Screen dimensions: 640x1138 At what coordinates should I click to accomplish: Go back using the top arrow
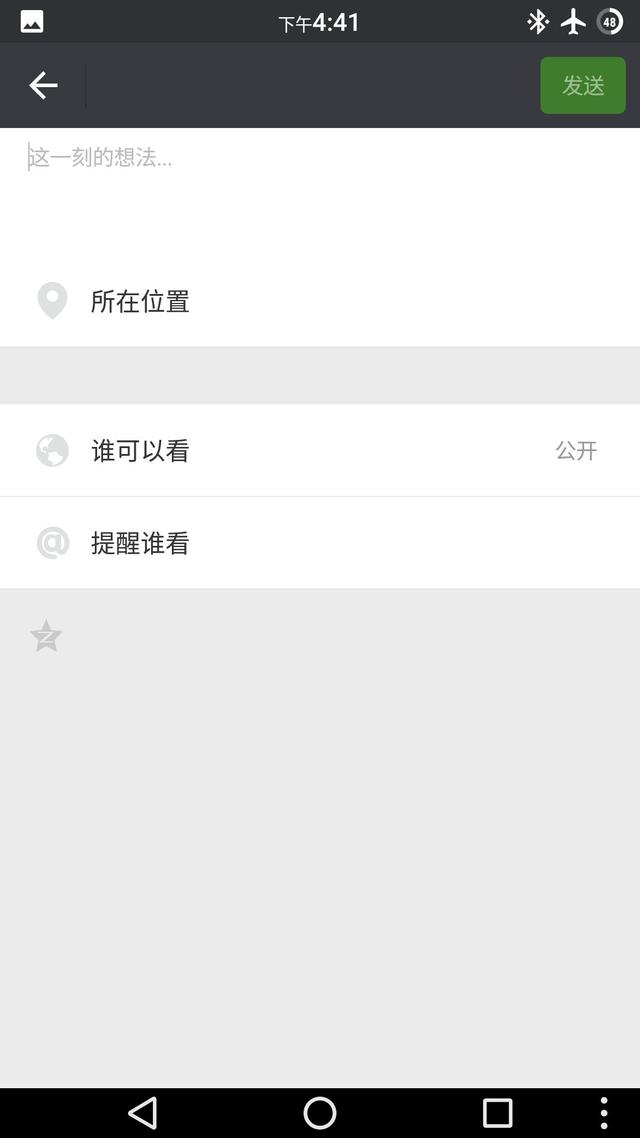(x=43, y=86)
